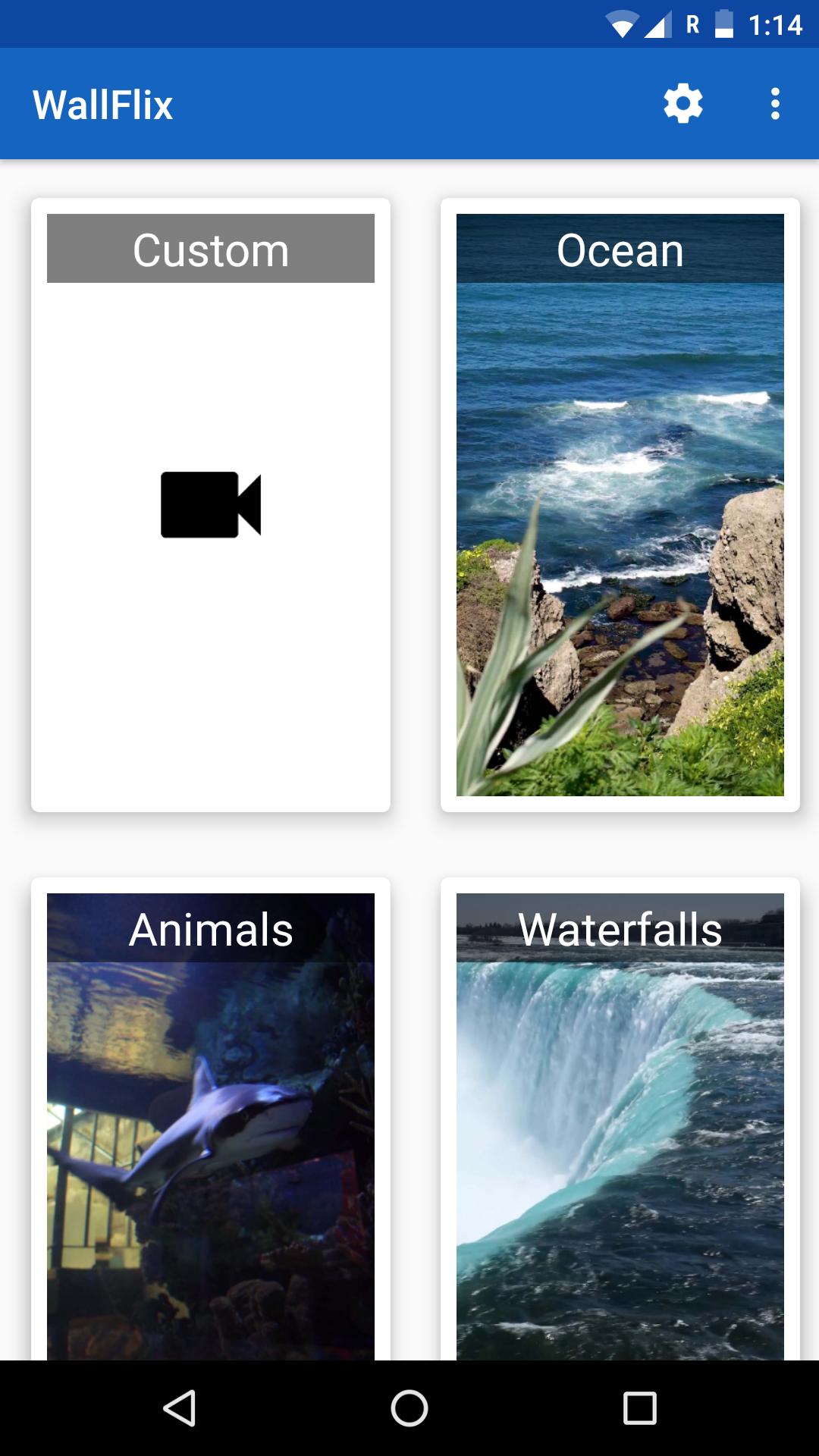This screenshot has height=1456, width=819.
Task: Open the three-dot overflow menu
Action: click(774, 104)
